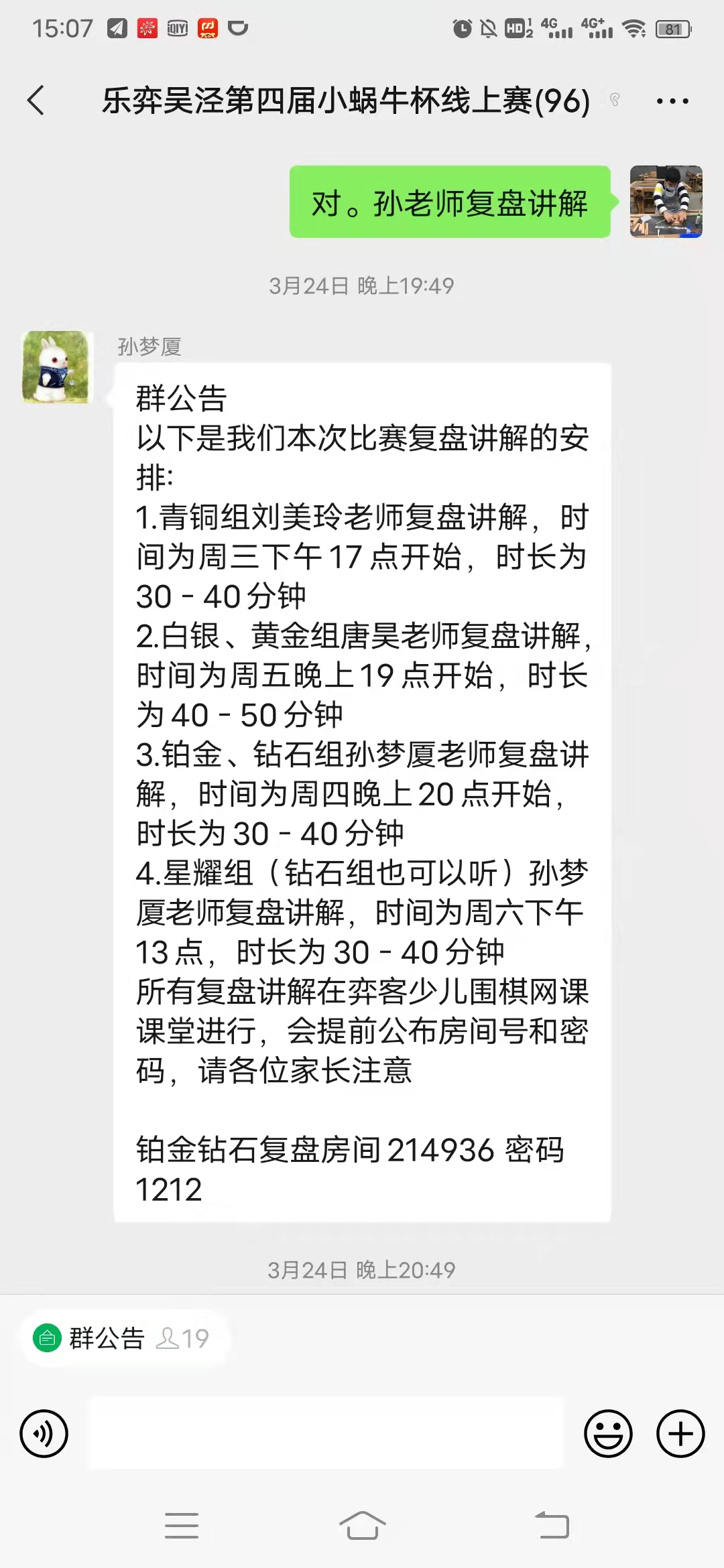The image size is (724, 1568).
Task: Switch to voice message input
Action: point(44,1433)
